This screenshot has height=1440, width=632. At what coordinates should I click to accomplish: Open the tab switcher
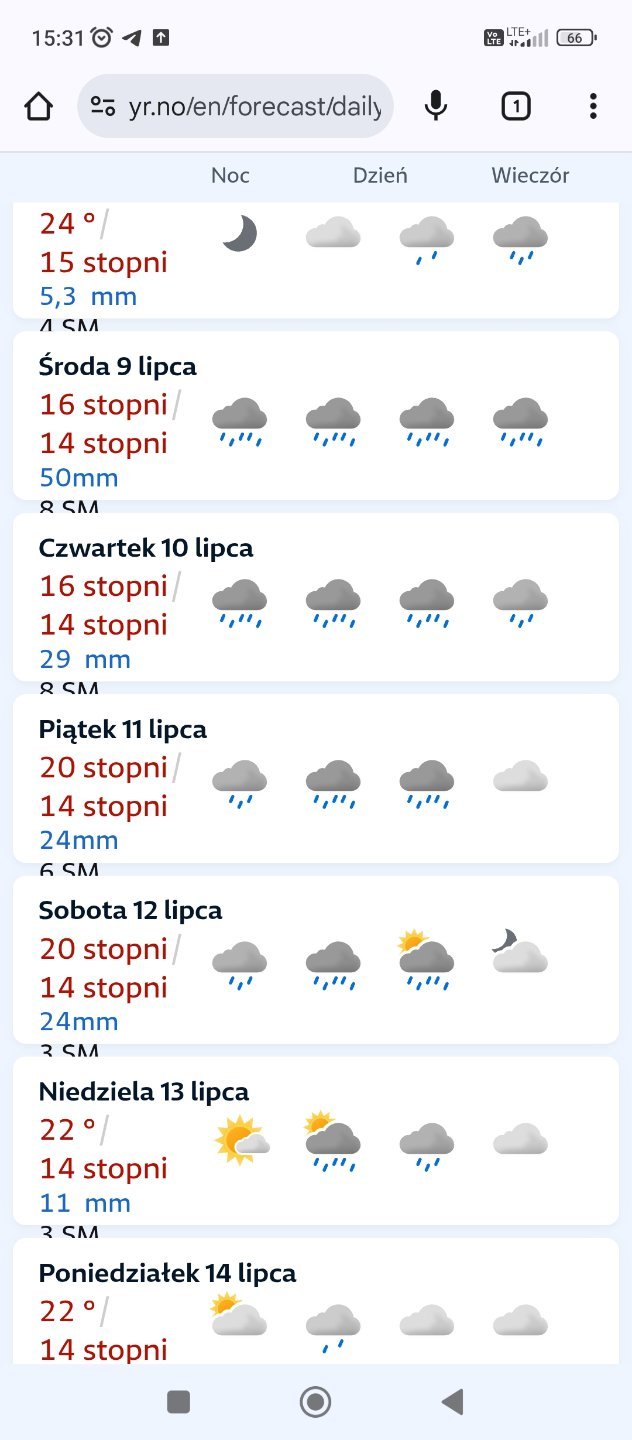515,106
